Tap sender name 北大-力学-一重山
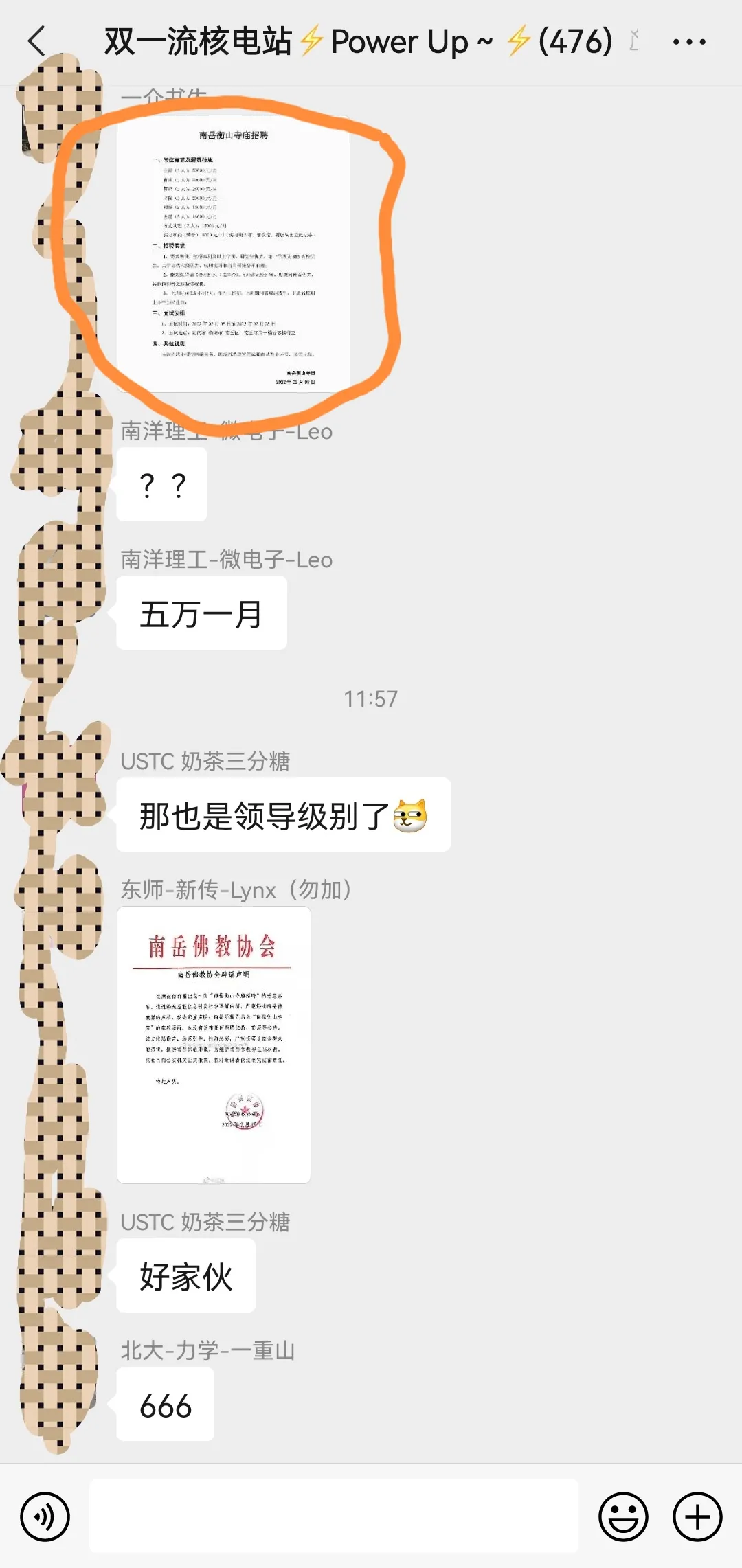The width and height of the screenshot is (742, 1568). tap(207, 1352)
